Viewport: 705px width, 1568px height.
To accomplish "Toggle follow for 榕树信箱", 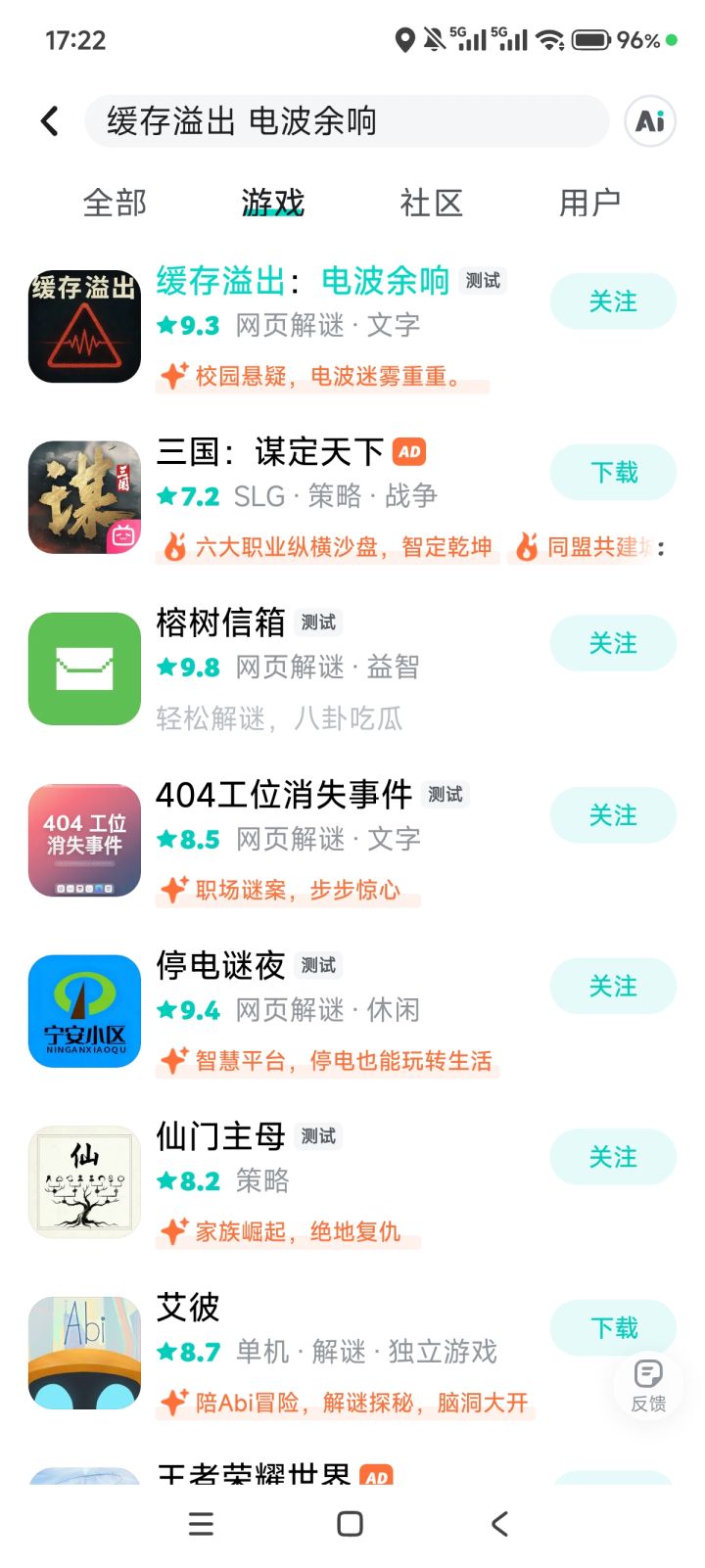I will pyautogui.click(x=614, y=643).
